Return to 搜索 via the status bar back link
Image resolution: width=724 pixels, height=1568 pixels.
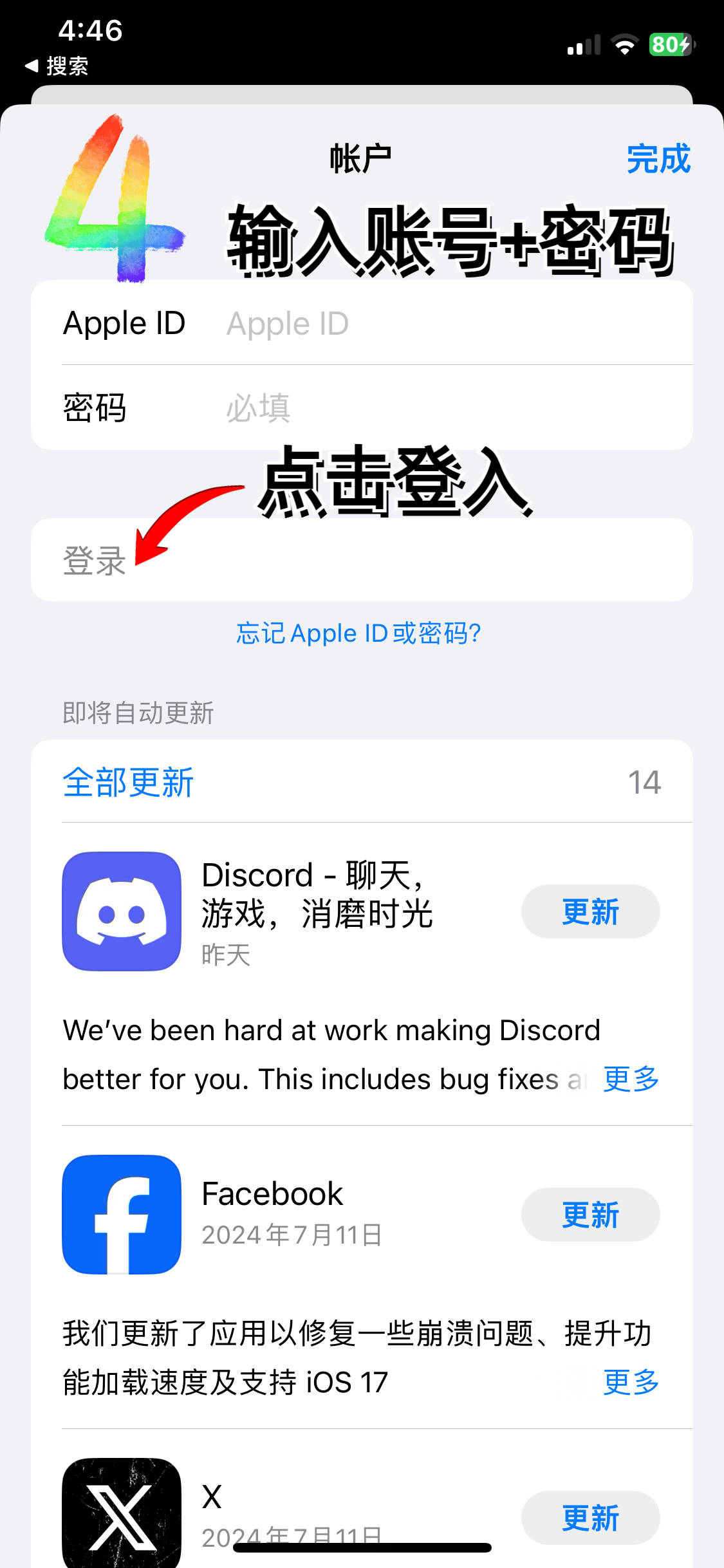tap(58, 66)
